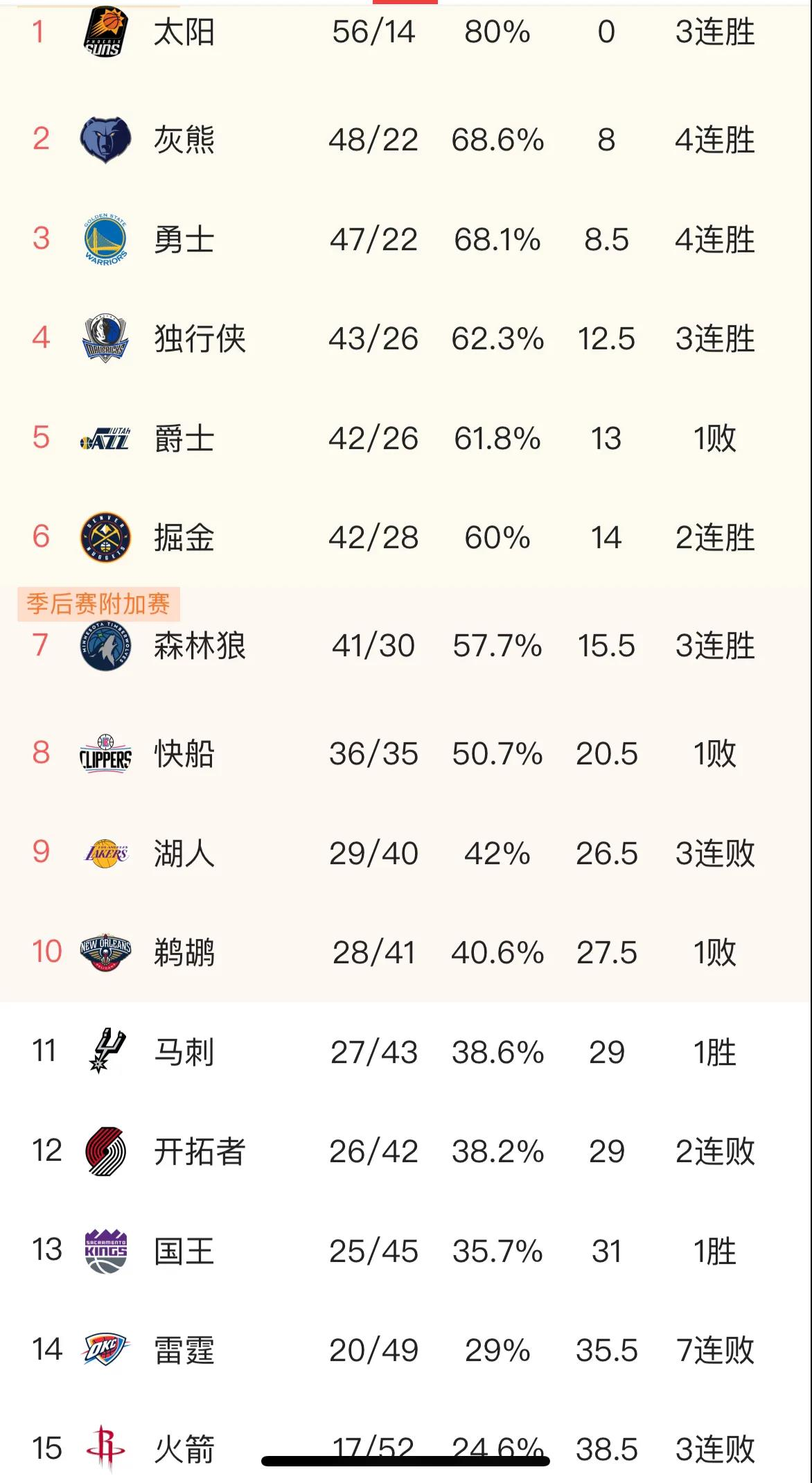
Task: Open the 掘金 team row
Action: pos(406,538)
